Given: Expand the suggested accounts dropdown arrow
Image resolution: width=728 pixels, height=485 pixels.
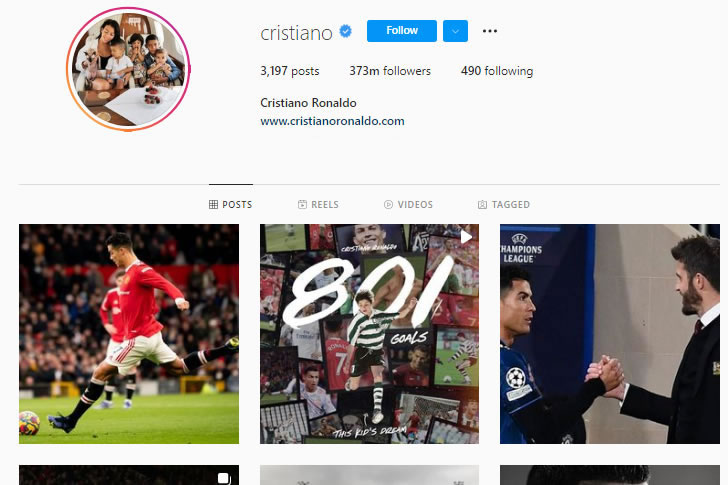Looking at the screenshot, I should point(455,31).
